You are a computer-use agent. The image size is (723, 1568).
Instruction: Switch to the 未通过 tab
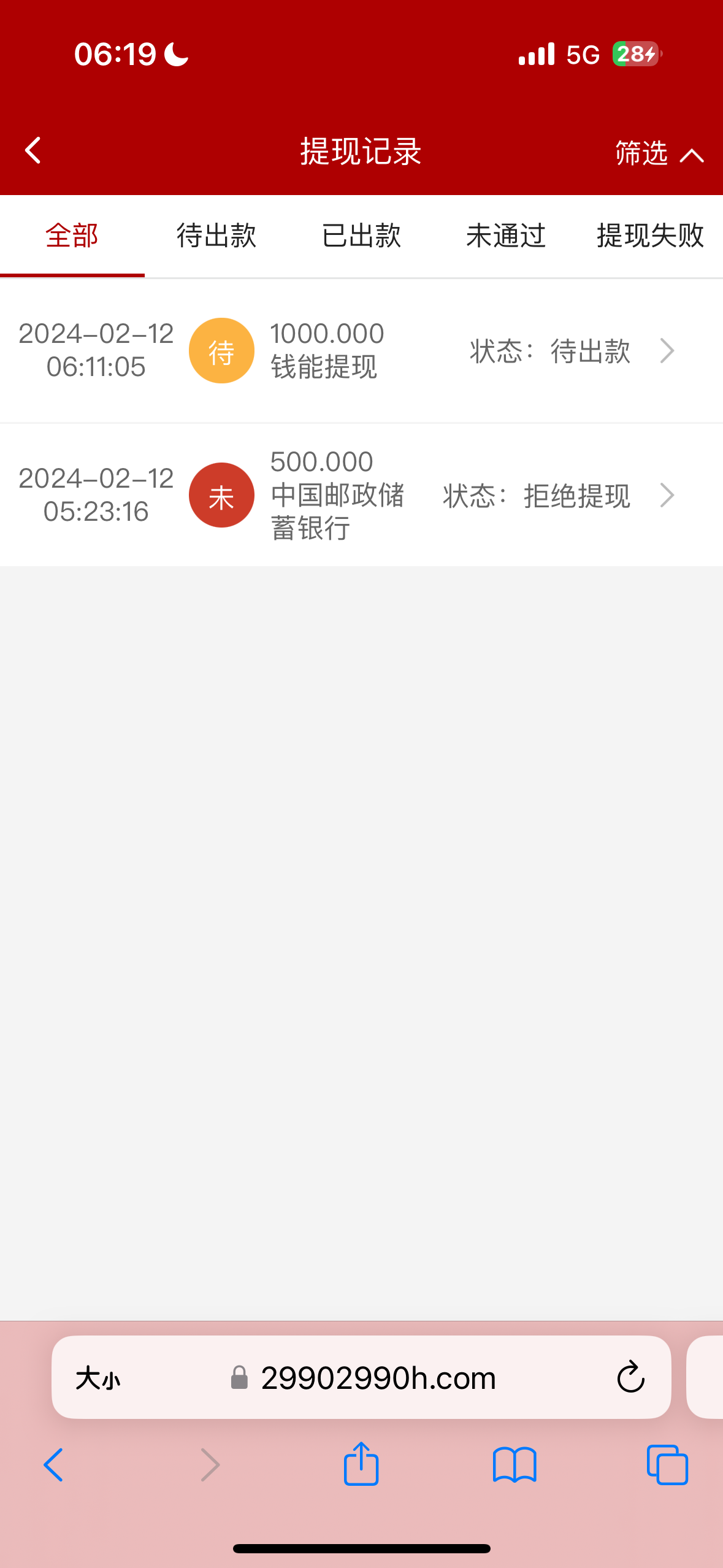[x=506, y=236]
